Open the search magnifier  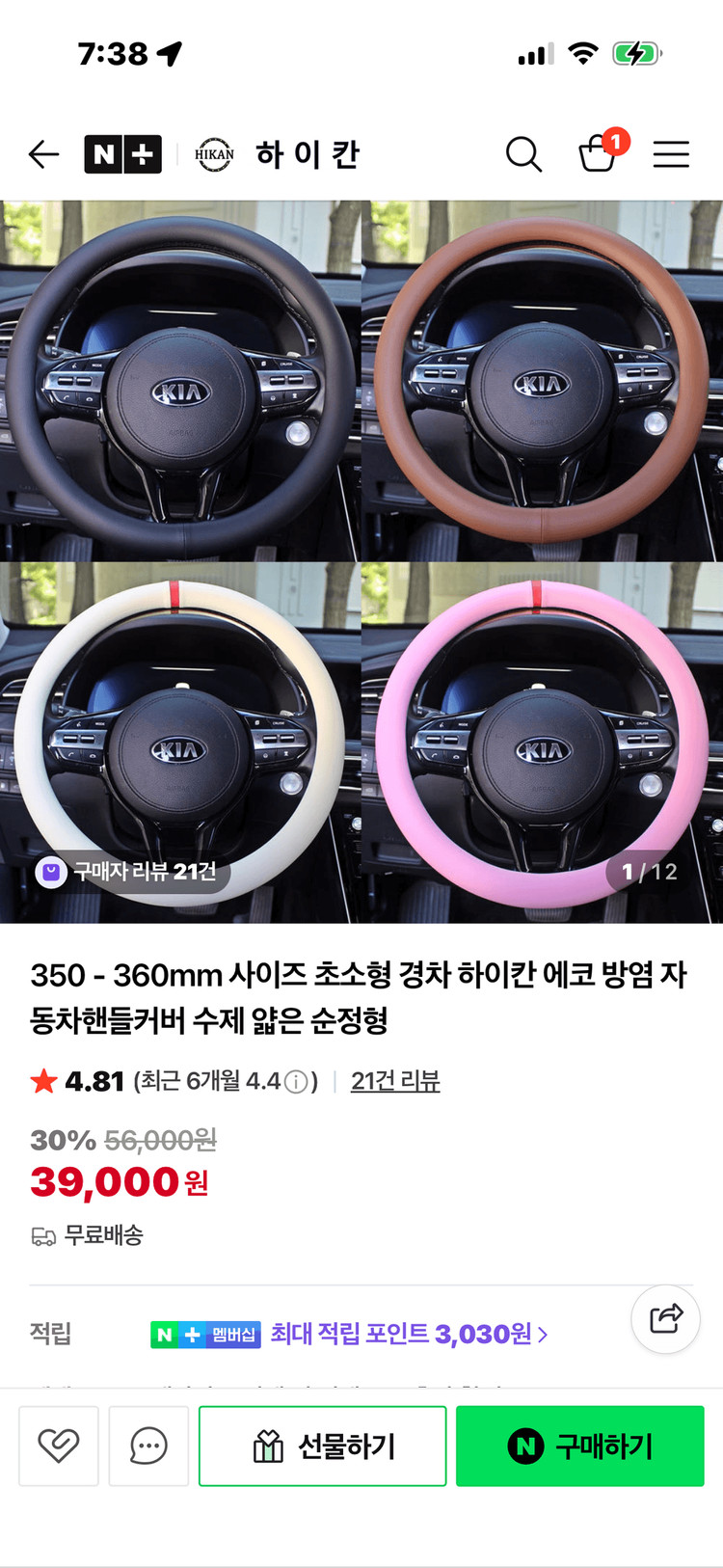(x=523, y=154)
